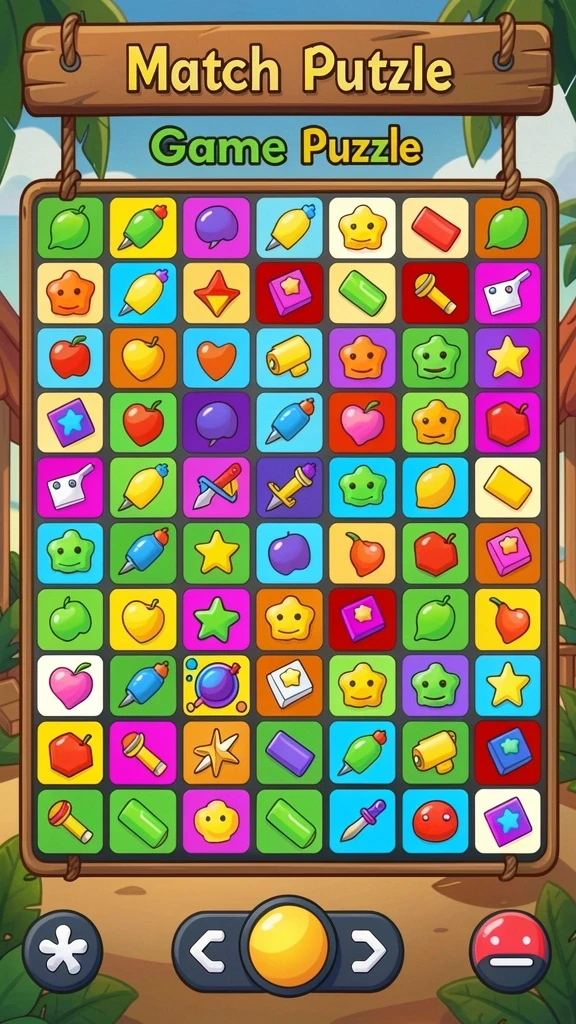
Task: Select the pink heart on white tile
Action: [70, 686]
